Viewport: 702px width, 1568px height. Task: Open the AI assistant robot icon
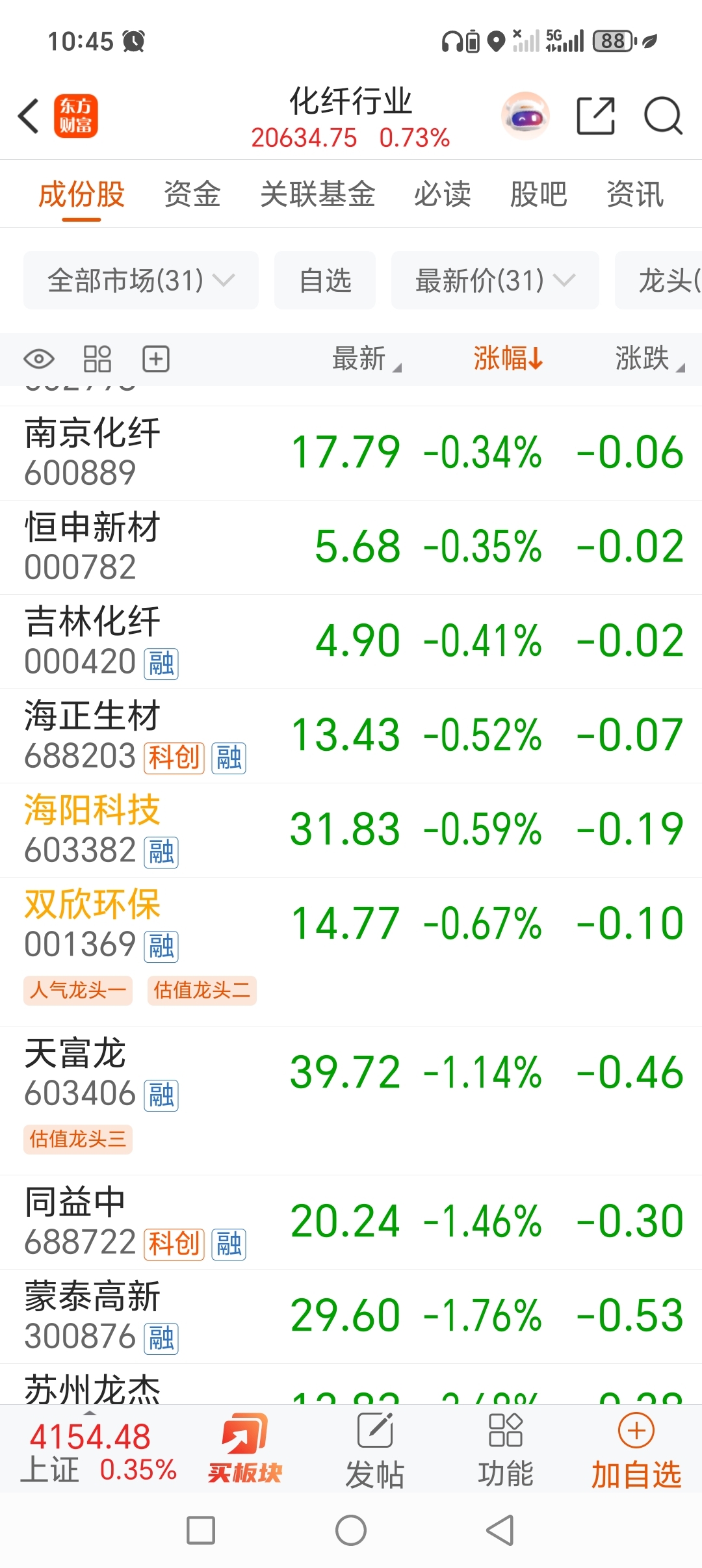click(525, 116)
